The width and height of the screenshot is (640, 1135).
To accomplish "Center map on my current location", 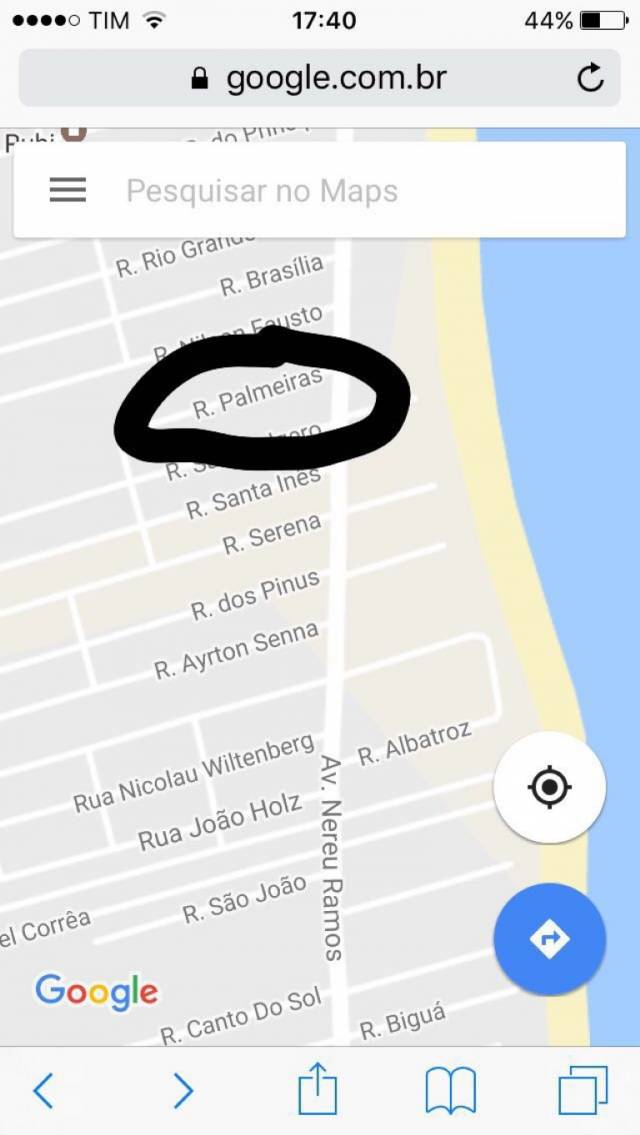I will 549,787.
